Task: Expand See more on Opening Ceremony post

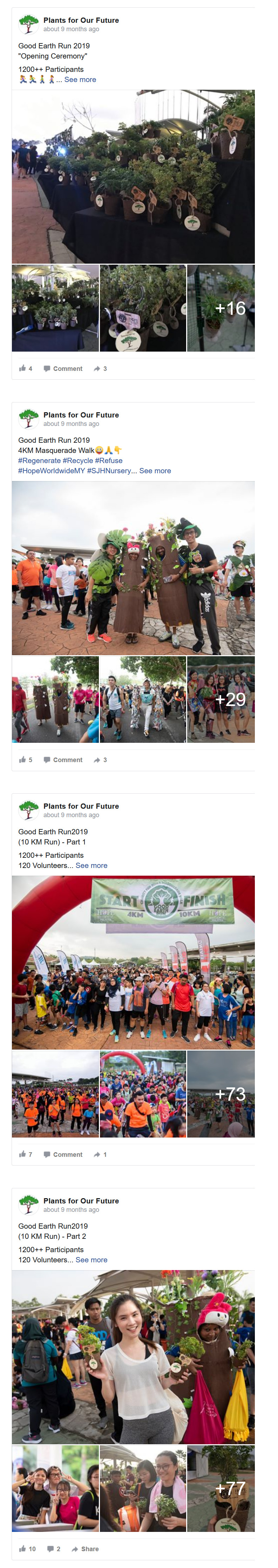Action: tap(80, 80)
